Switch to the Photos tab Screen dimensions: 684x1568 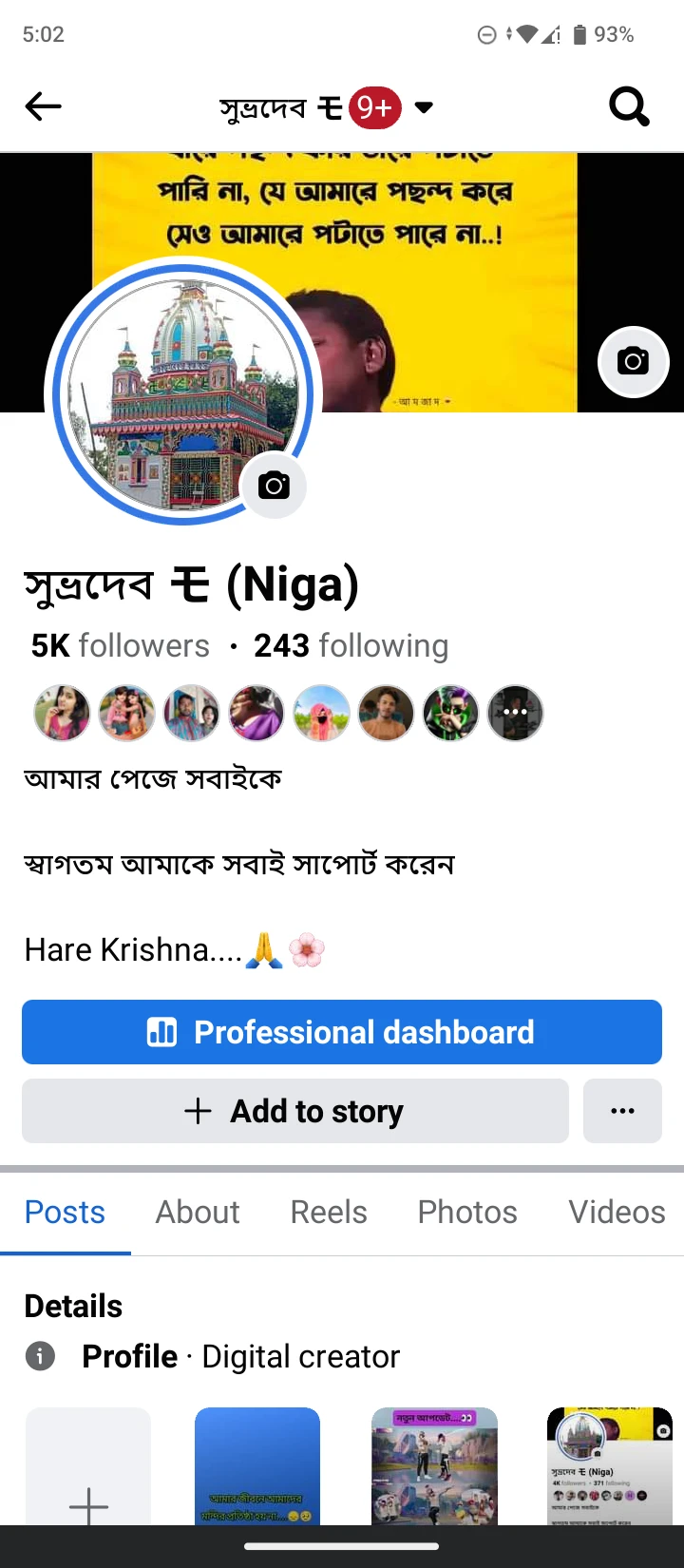point(467,1213)
